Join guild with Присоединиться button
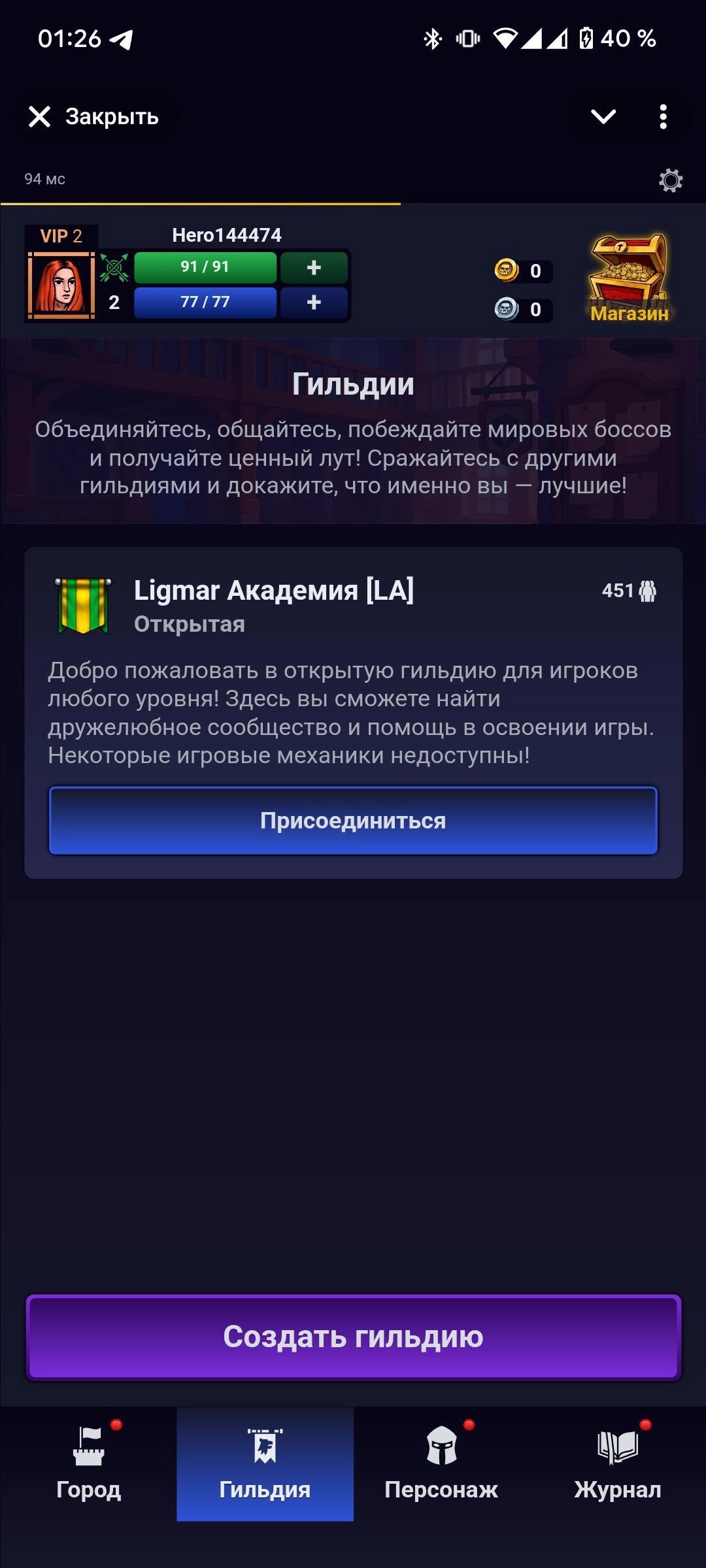 coord(353,821)
